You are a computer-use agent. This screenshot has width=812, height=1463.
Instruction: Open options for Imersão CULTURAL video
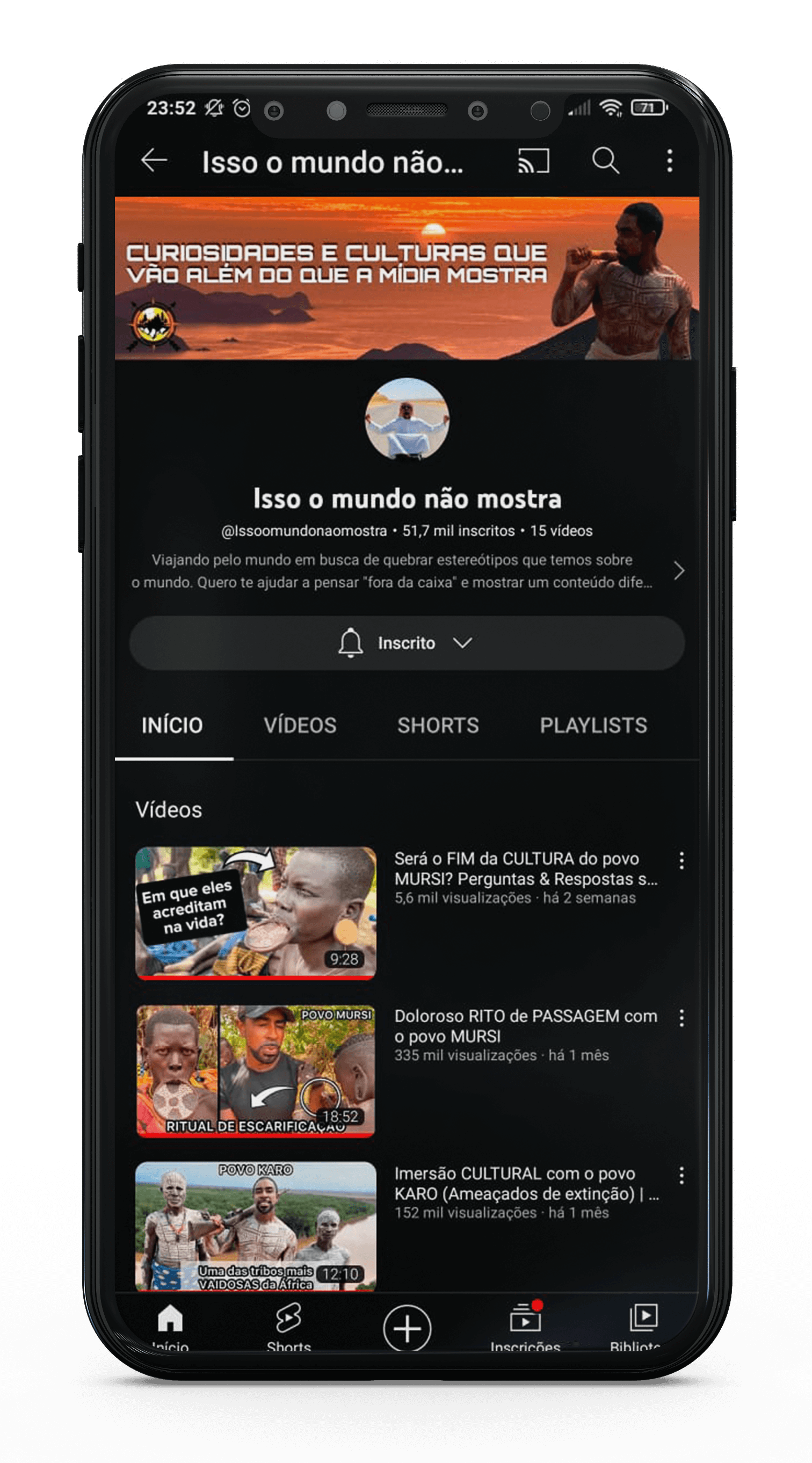click(682, 1176)
